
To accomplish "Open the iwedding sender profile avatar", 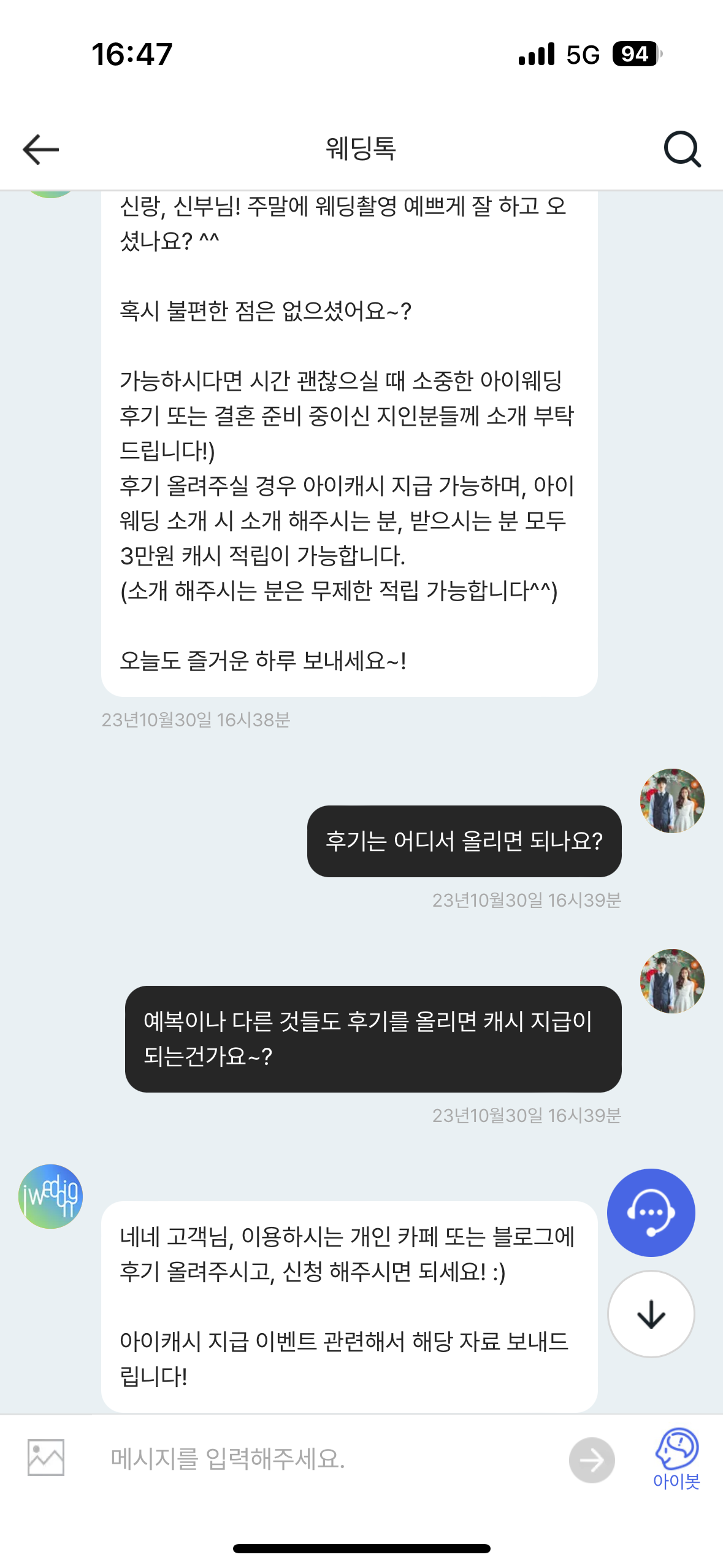I will pyautogui.click(x=50, y=1196).
